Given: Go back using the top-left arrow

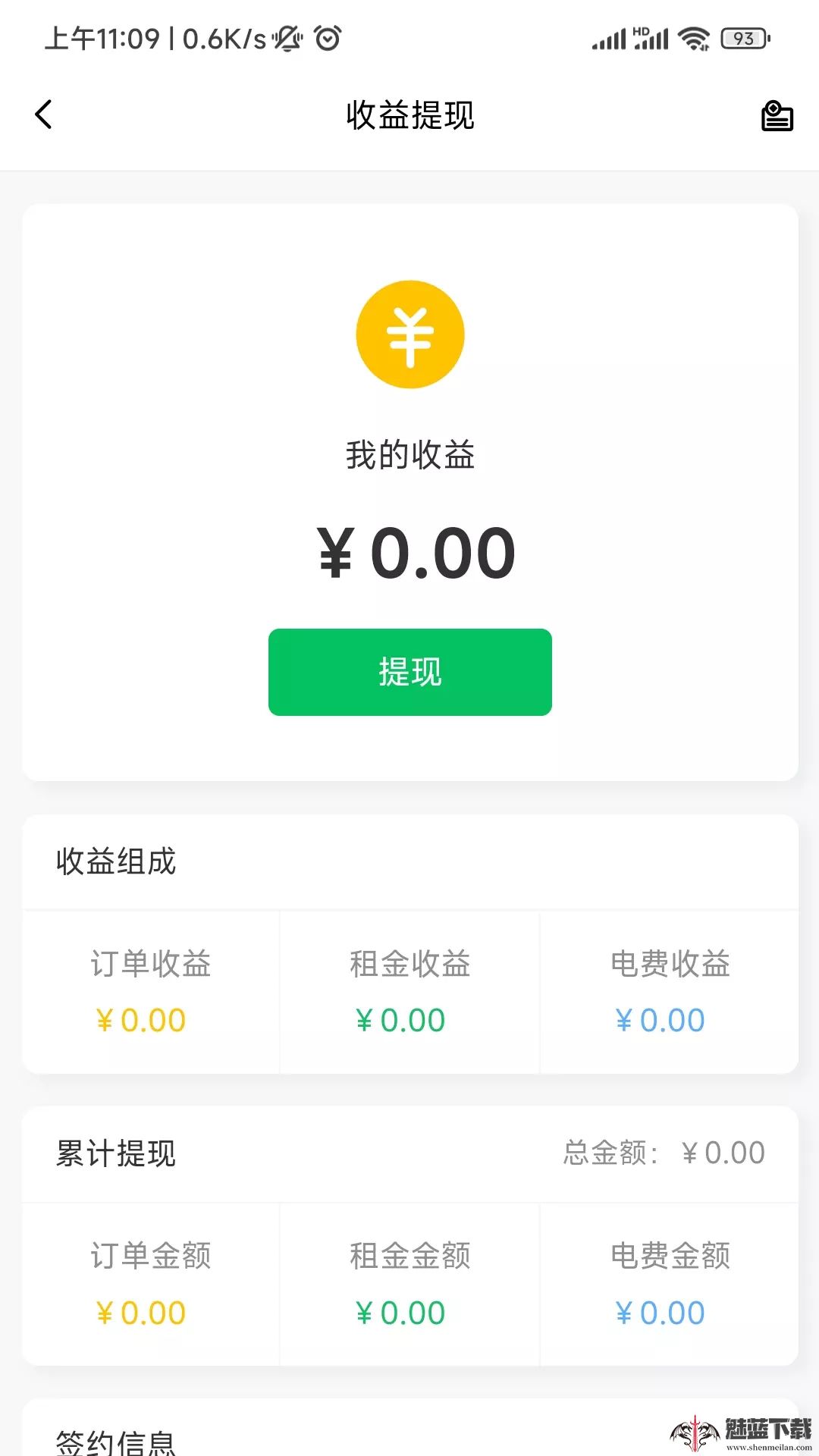Looking at the screenshot, I should click(44, 115).
